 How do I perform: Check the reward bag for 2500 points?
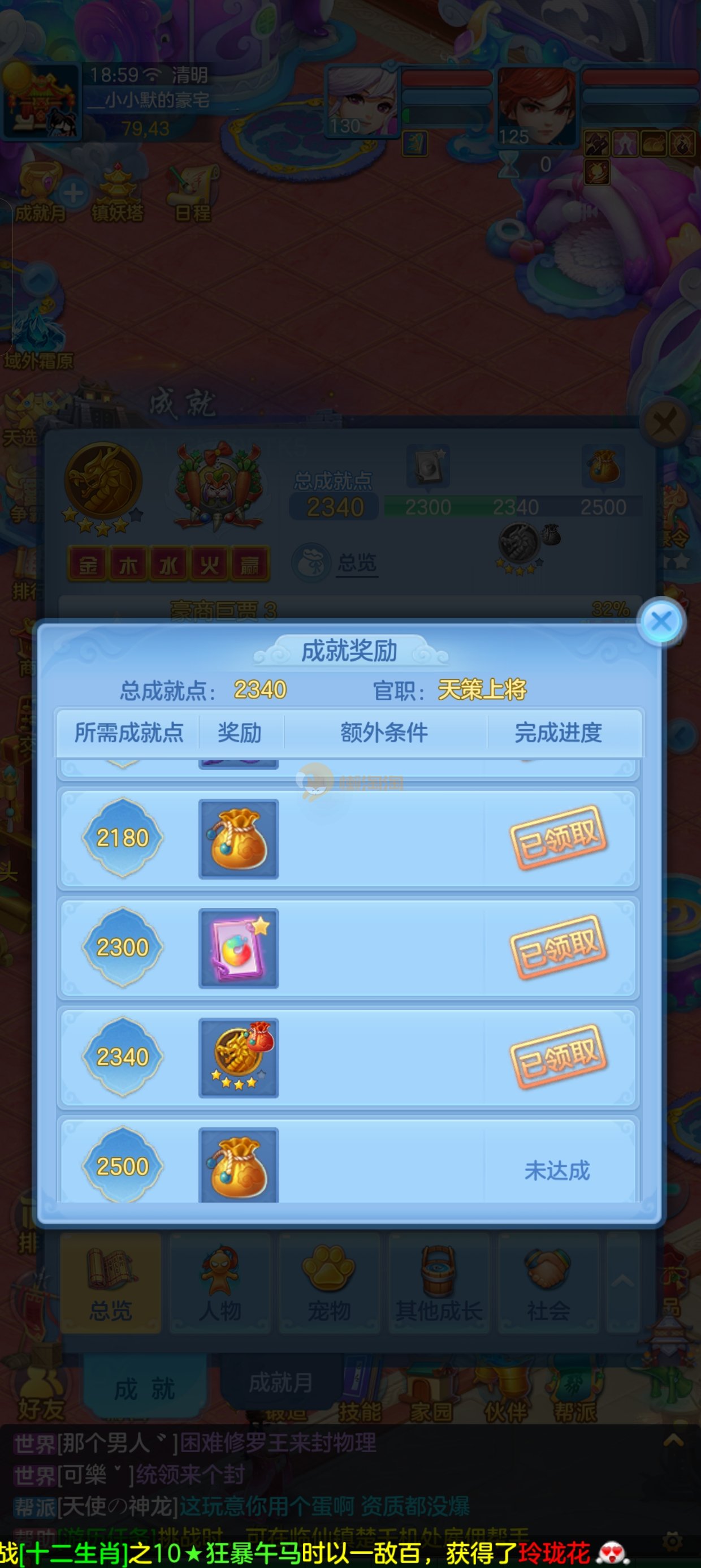tap(239, 1165)
